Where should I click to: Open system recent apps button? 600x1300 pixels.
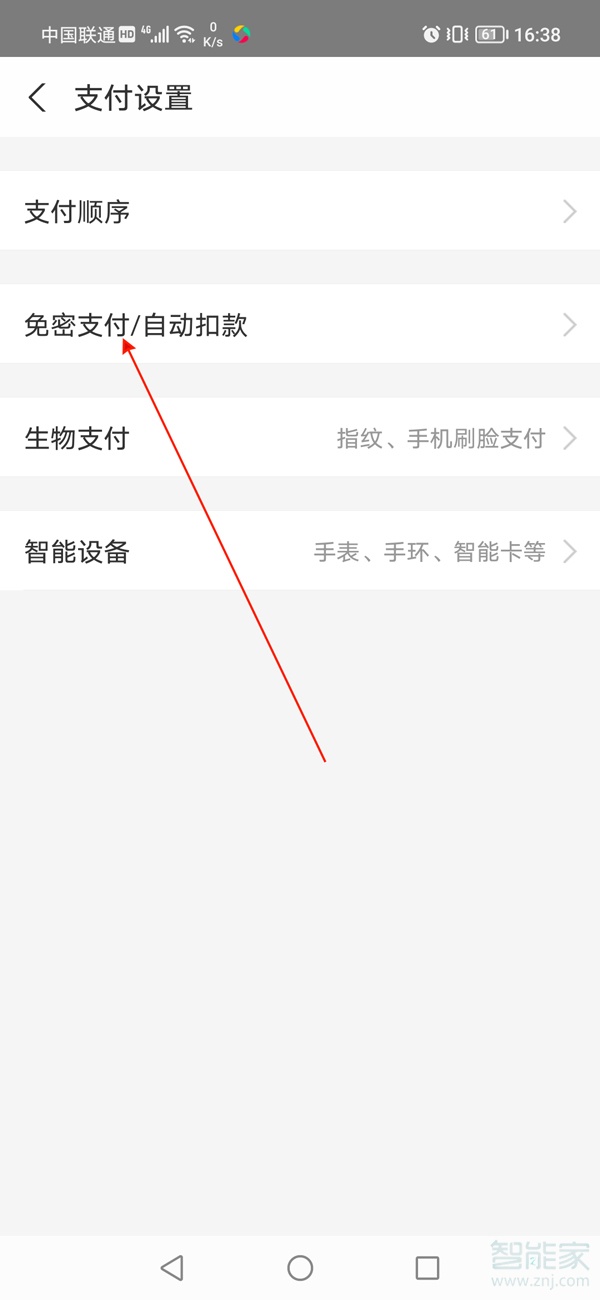pyautogui.click(x=427, y=1268)
